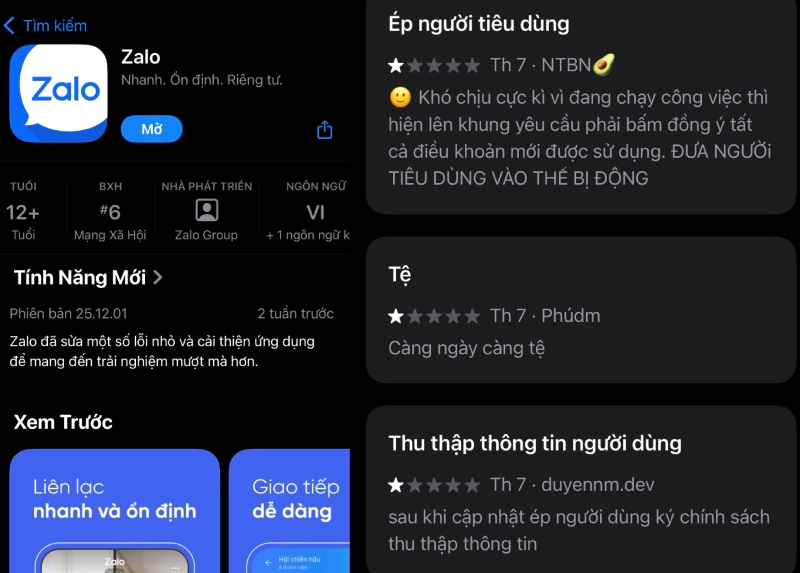Open the Giao tiếp dễ dàng preview
This screenshot has height=573, width=800.
click(x=290, y=510)
